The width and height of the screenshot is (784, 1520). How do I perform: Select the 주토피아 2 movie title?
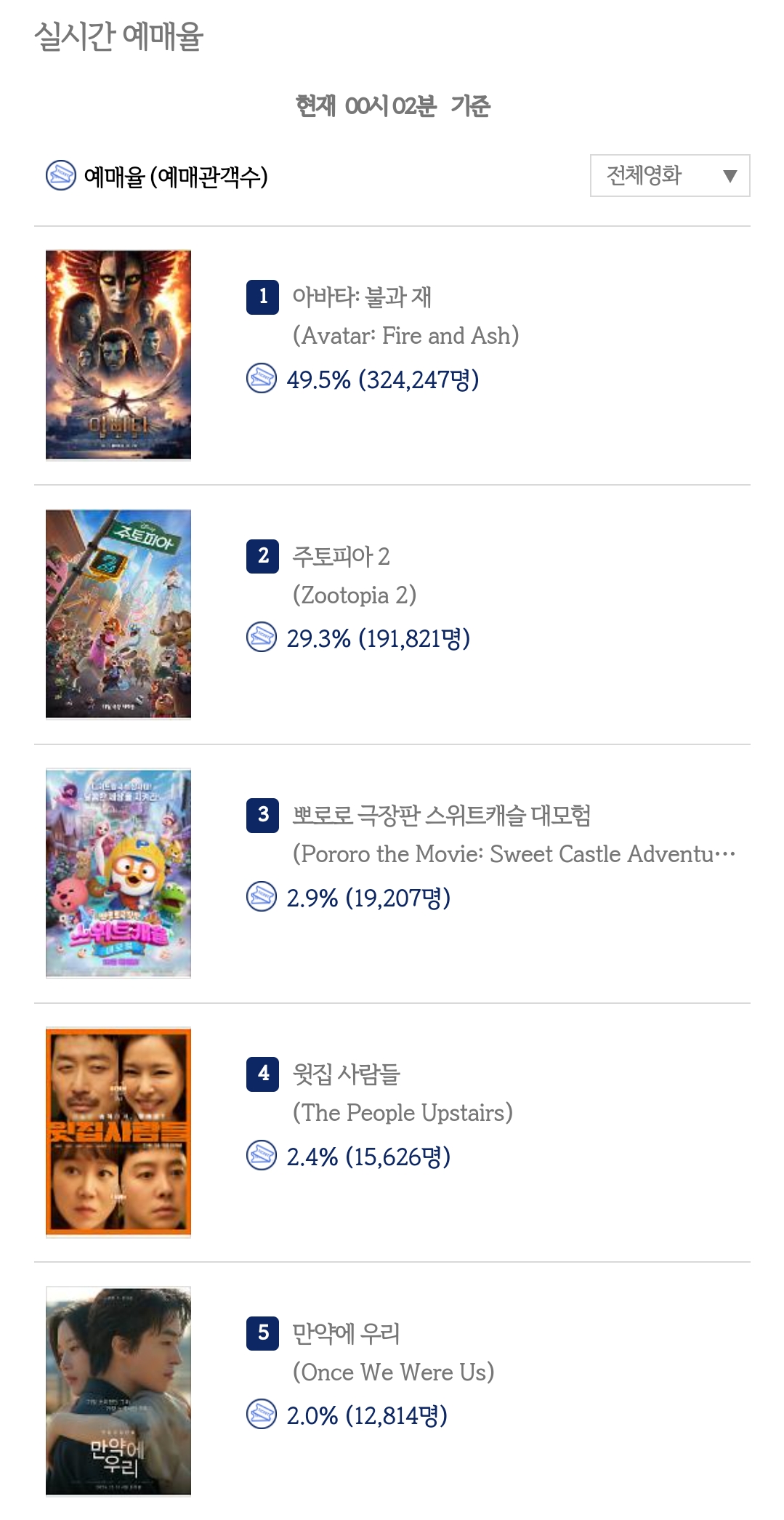341,556
